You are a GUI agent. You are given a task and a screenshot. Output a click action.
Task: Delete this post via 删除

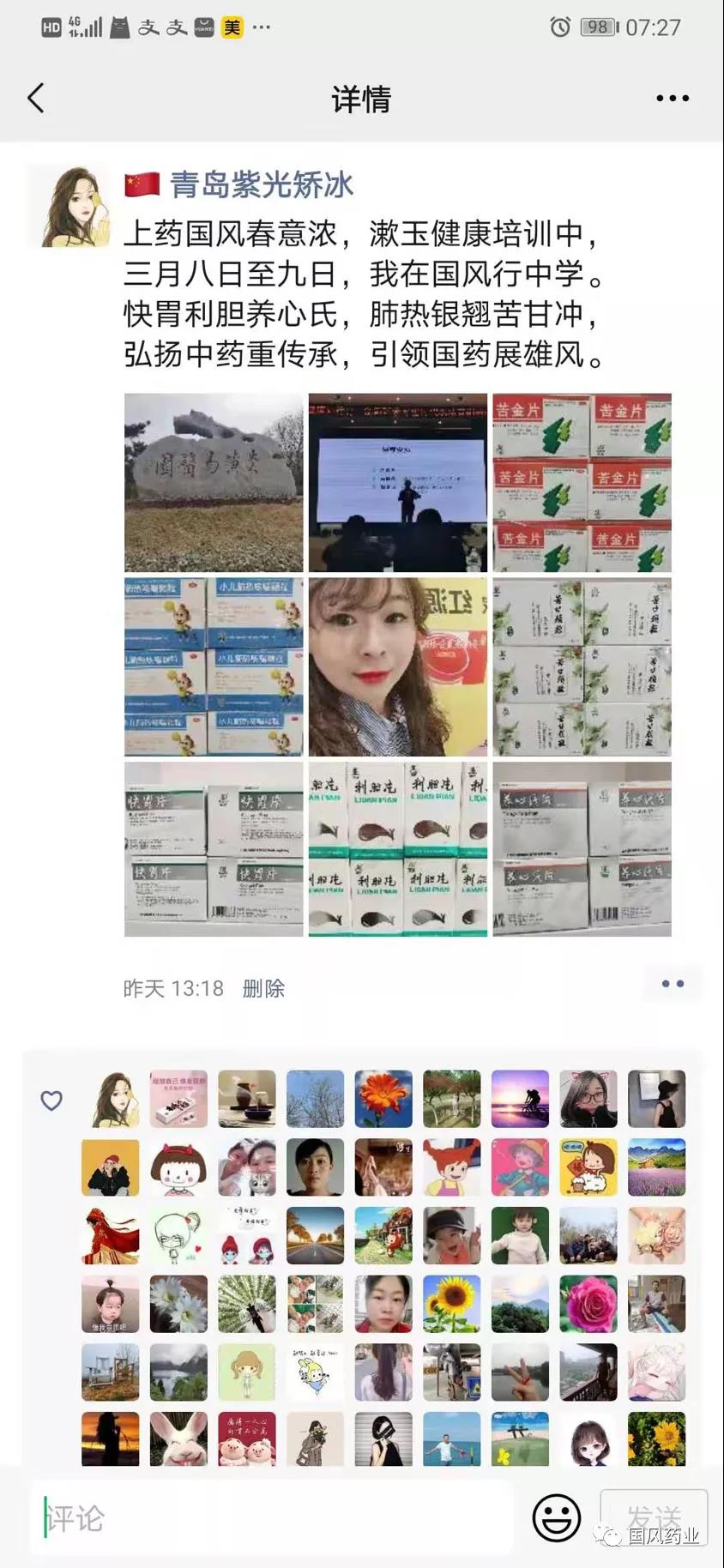(263, 988)
